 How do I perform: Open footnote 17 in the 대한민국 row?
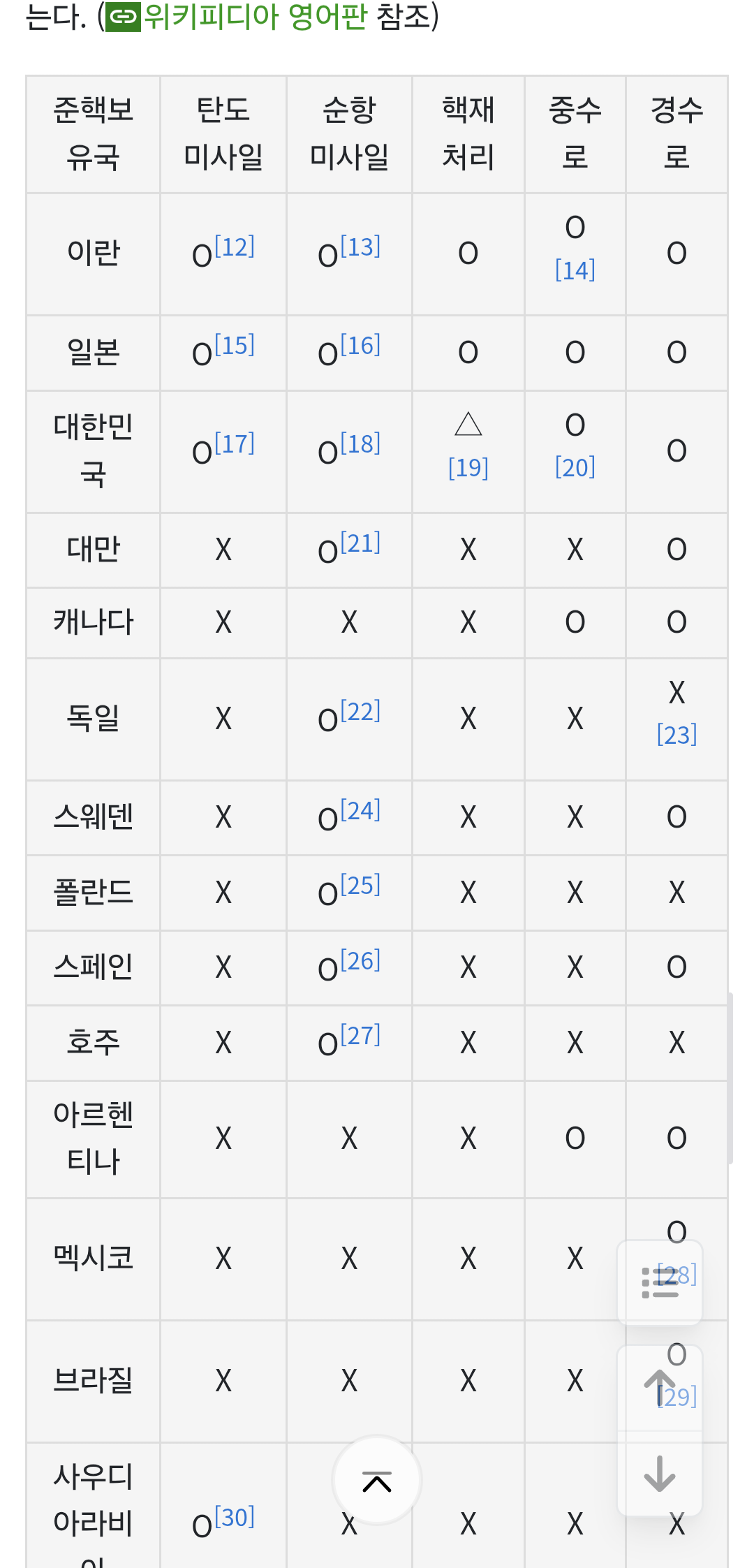click(x=235, y=444)
